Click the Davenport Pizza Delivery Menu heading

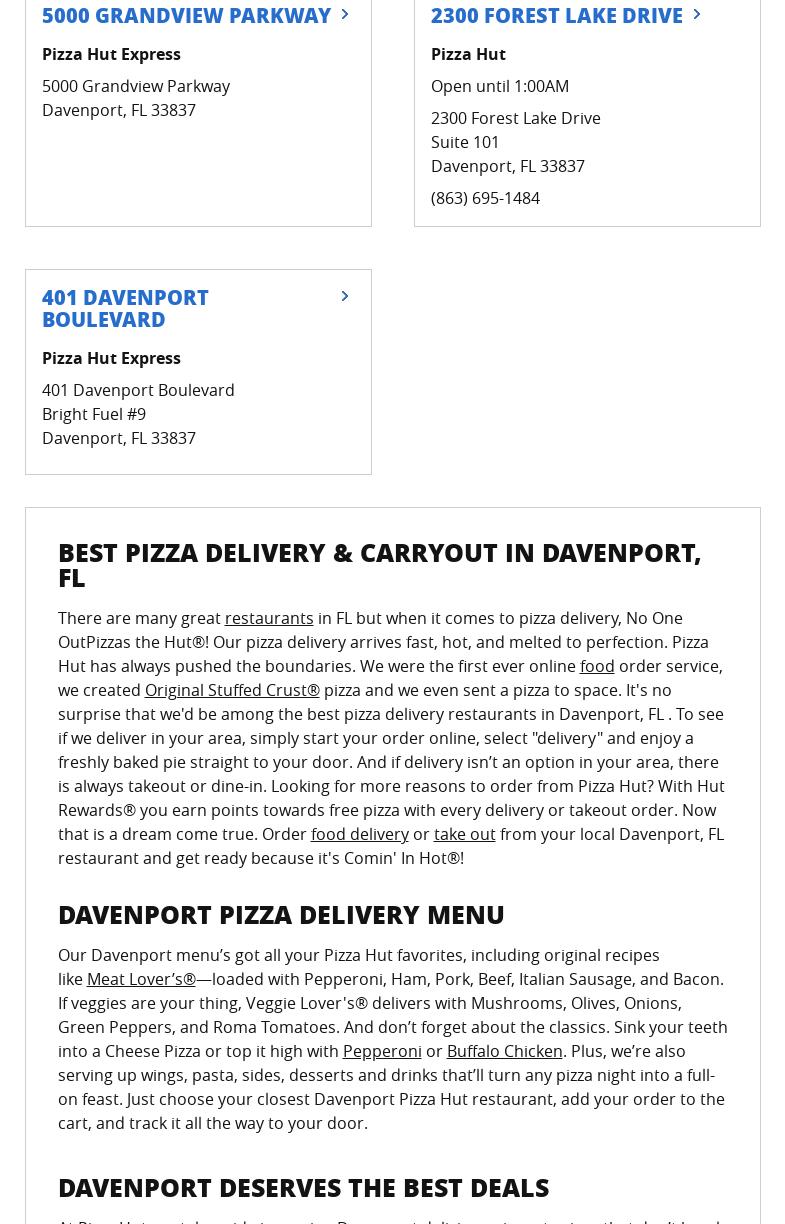click(x=281, y=914)
